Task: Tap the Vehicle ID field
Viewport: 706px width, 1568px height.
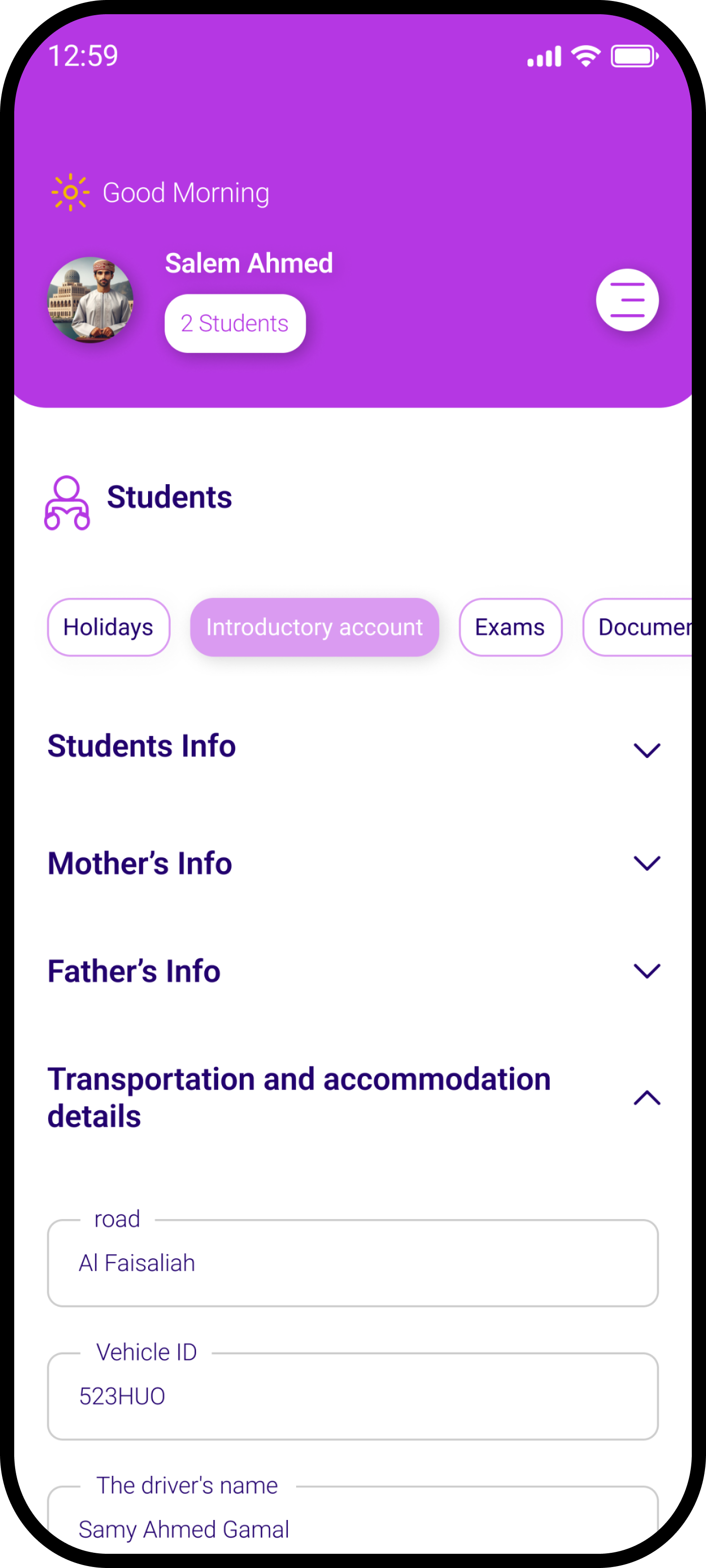Action: (353, 1396)
